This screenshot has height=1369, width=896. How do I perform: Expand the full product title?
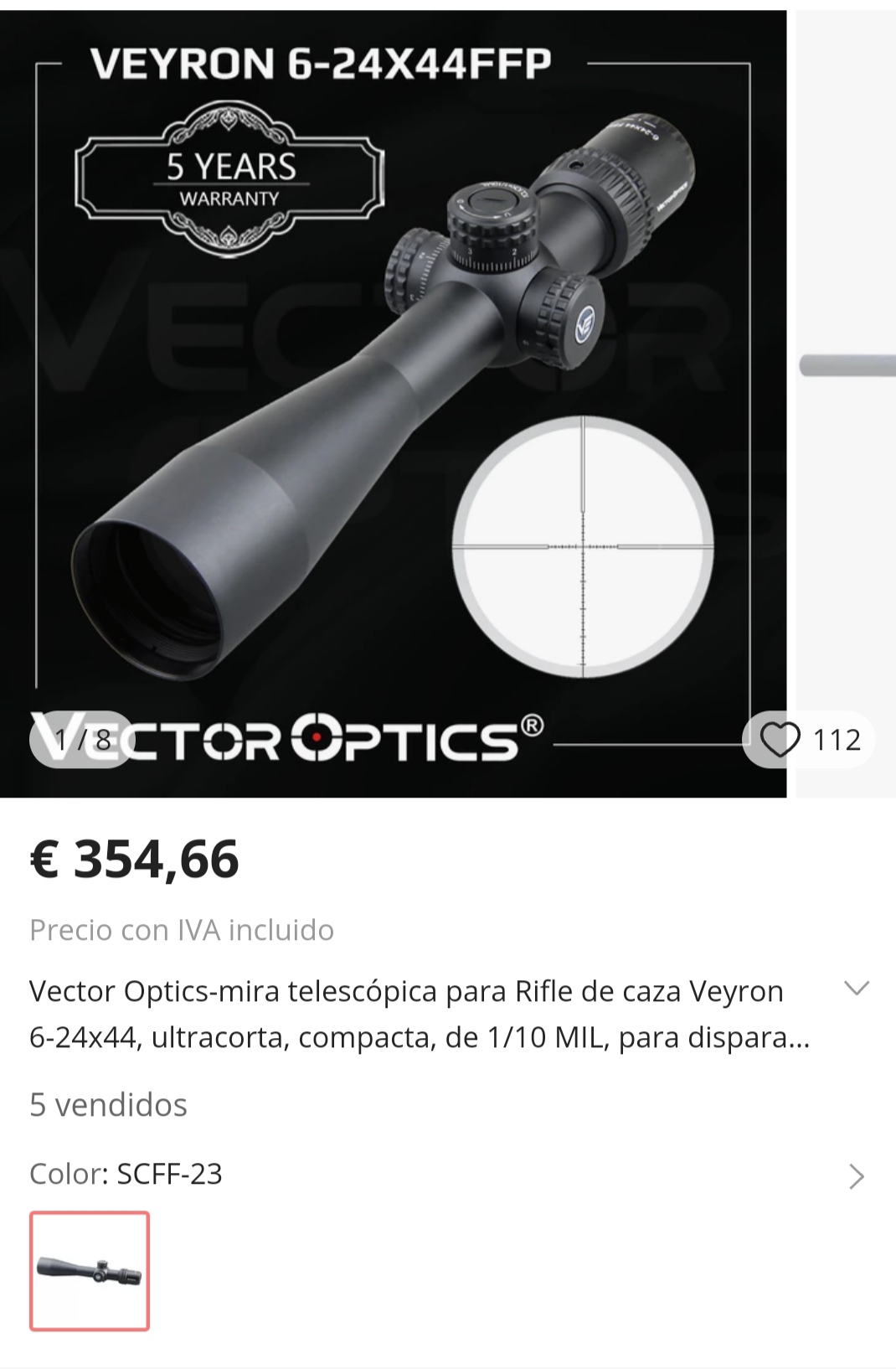856,988
